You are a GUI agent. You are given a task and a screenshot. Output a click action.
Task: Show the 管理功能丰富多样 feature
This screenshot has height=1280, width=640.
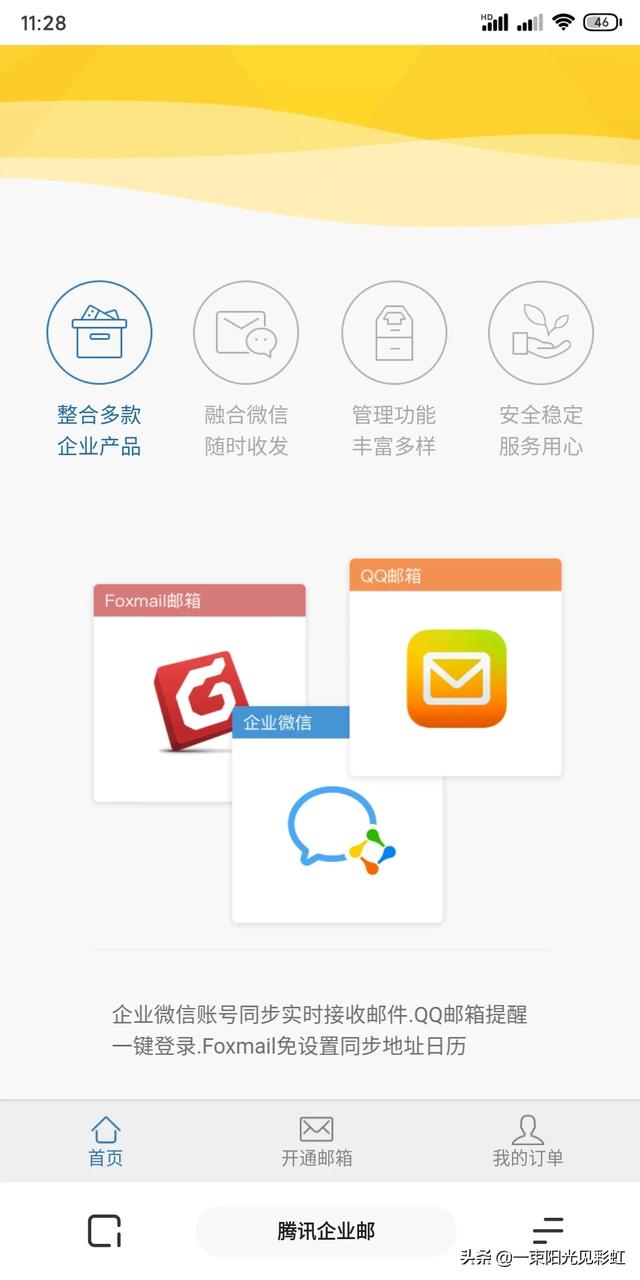pos(394,333)
